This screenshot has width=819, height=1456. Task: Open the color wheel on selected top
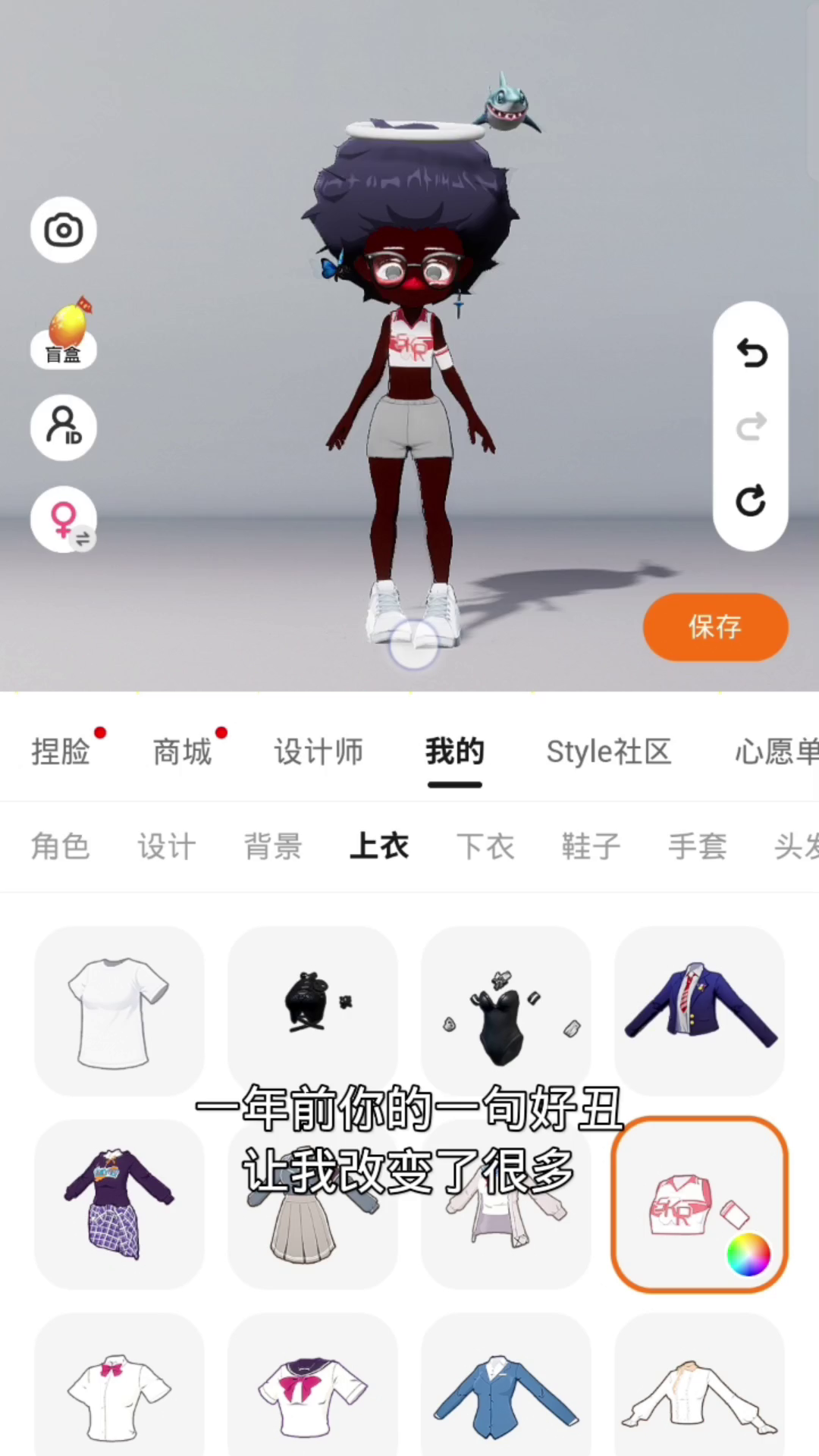click(x=748, y=1254)
